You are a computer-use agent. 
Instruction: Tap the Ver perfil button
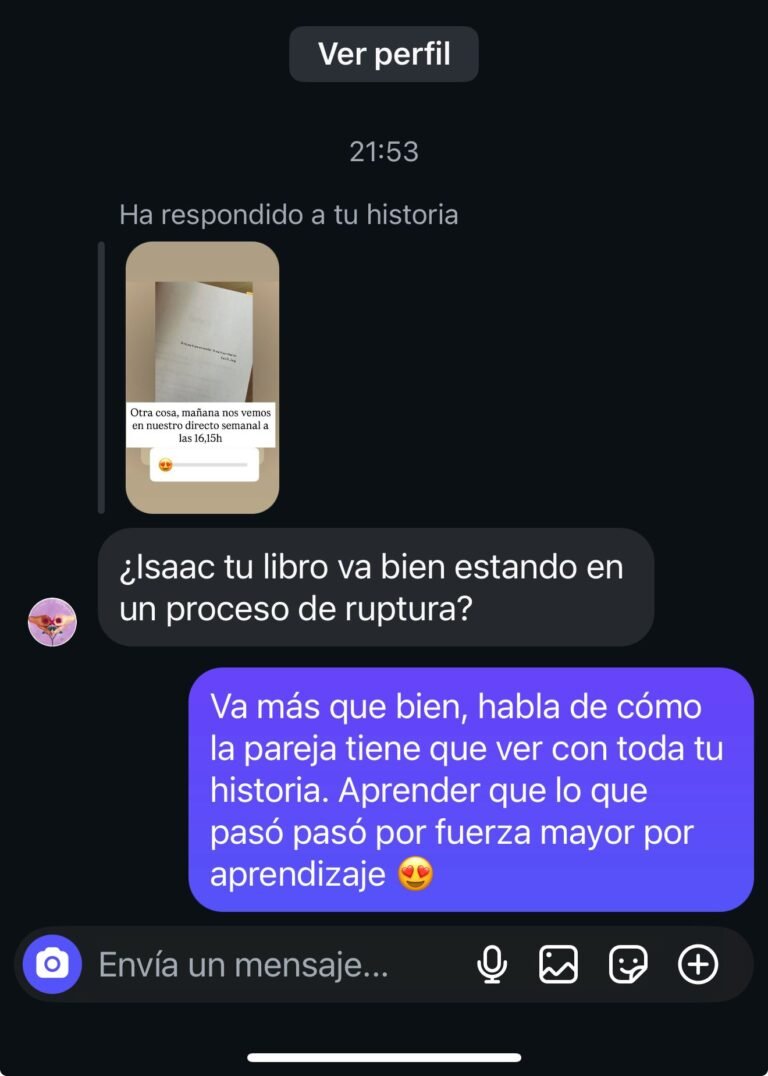click(383, 54)
